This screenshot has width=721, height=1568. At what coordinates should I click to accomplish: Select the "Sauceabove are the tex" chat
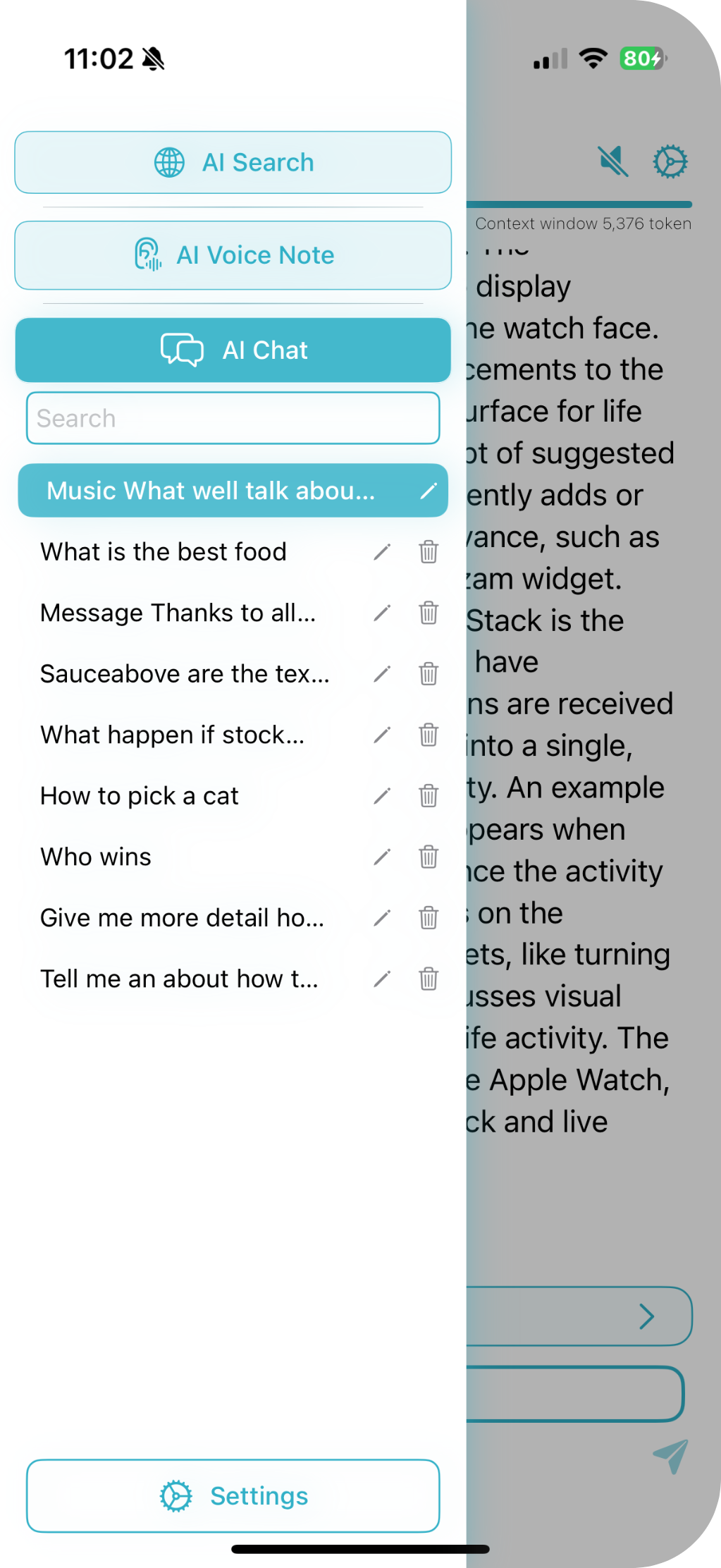tap(185, 675)
